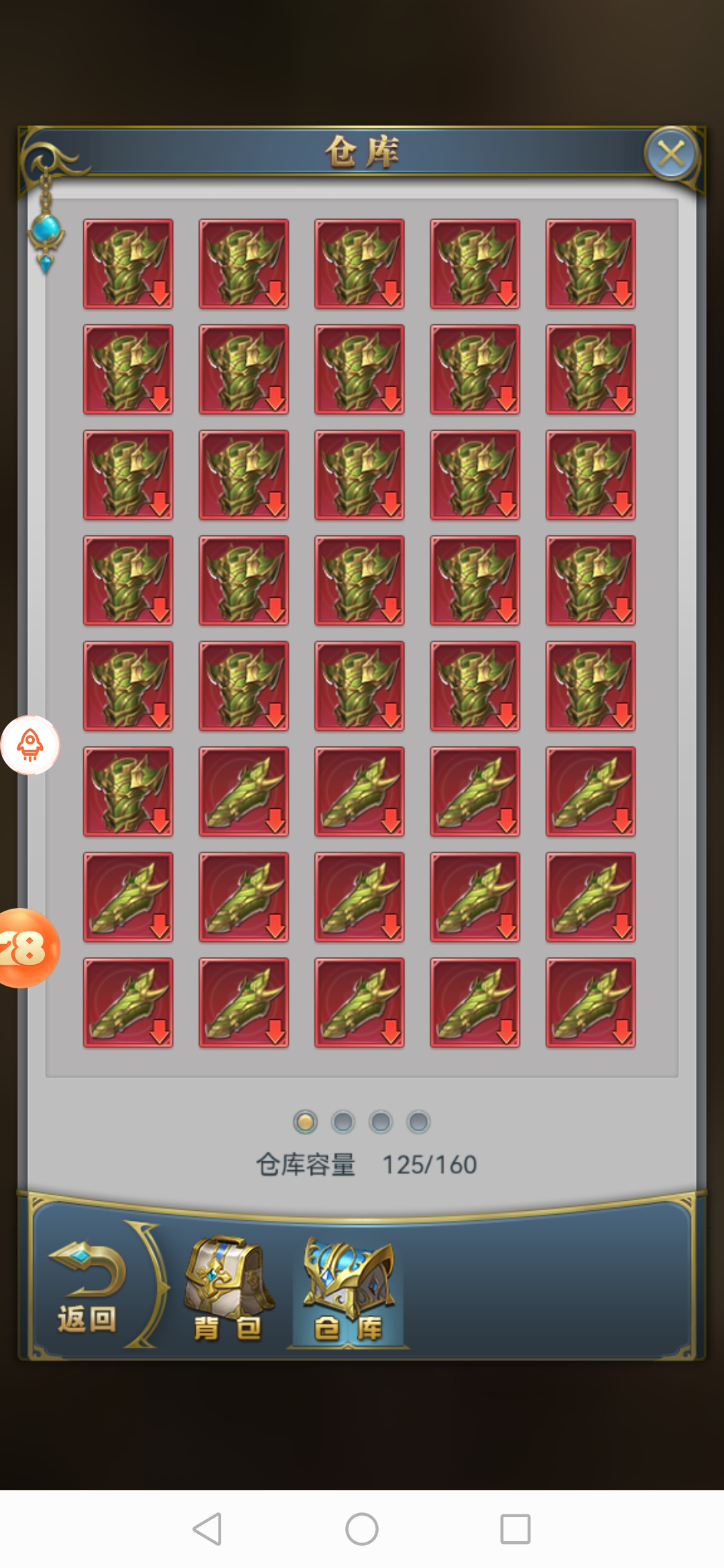724x1568 pixels.
Task: Open the fourth warehouse page dot
Action: 418,1122
